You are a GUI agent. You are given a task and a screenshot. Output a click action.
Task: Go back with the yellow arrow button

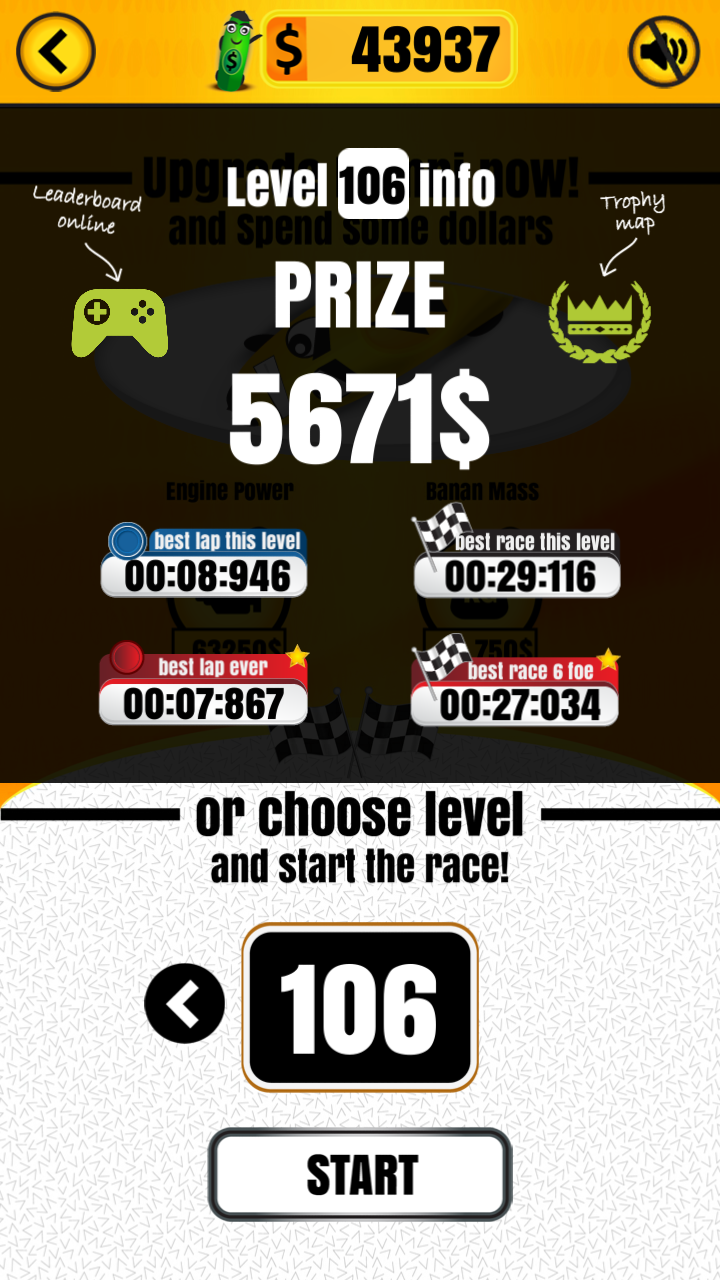(x=56, y=51)
